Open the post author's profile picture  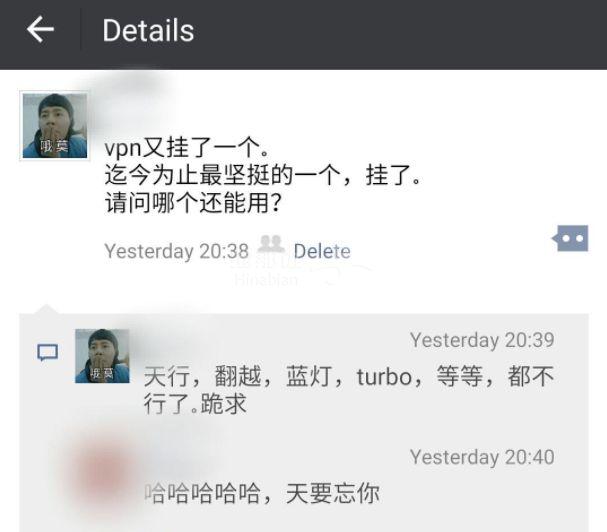point(55,125)
